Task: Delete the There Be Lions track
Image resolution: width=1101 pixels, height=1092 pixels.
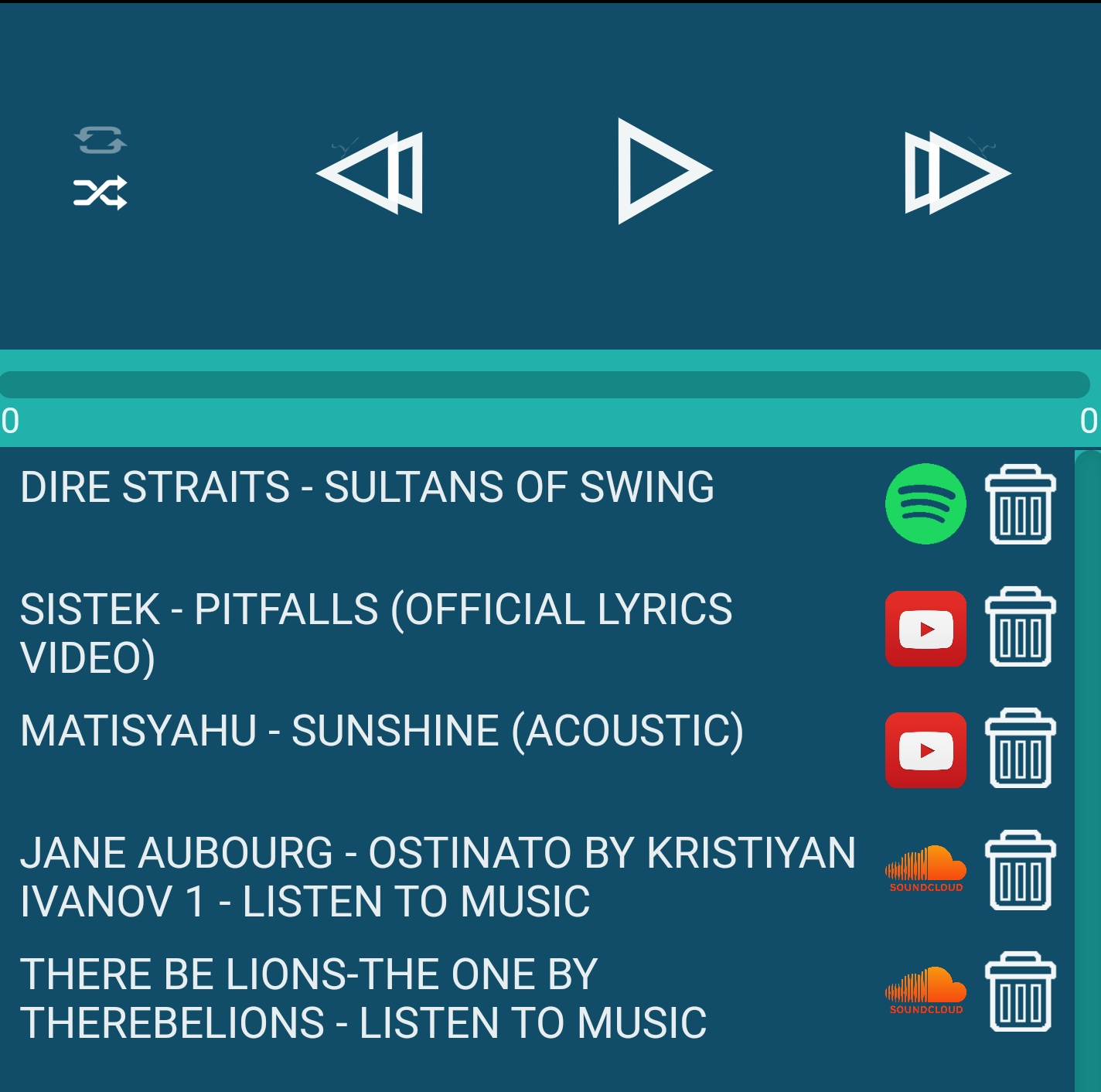Action: (x=1020, y=991)
